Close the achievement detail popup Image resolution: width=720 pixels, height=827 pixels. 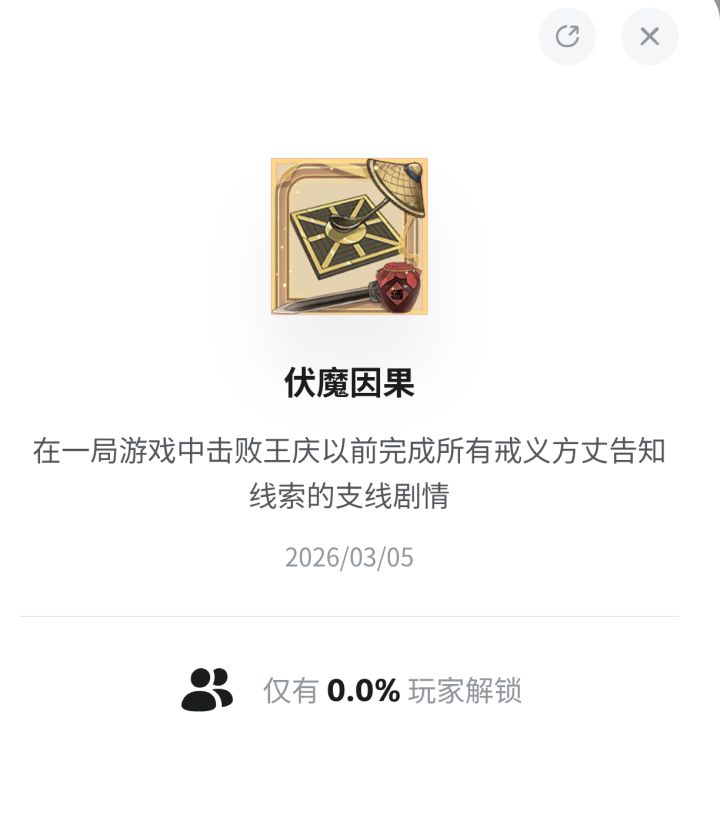tap(650, 37)
